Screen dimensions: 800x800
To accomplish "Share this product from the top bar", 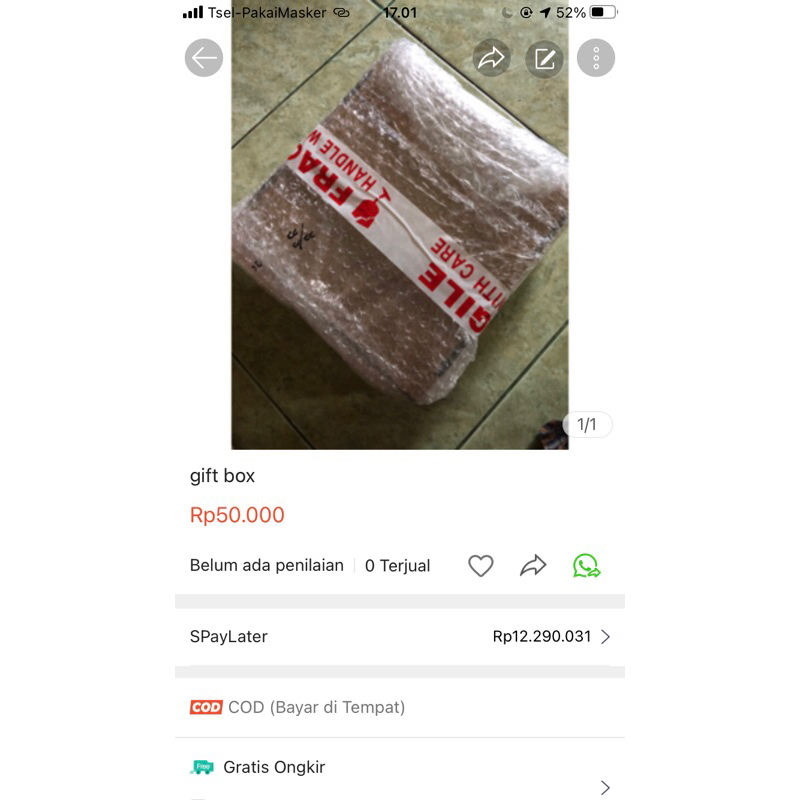I will click(491, 58).
